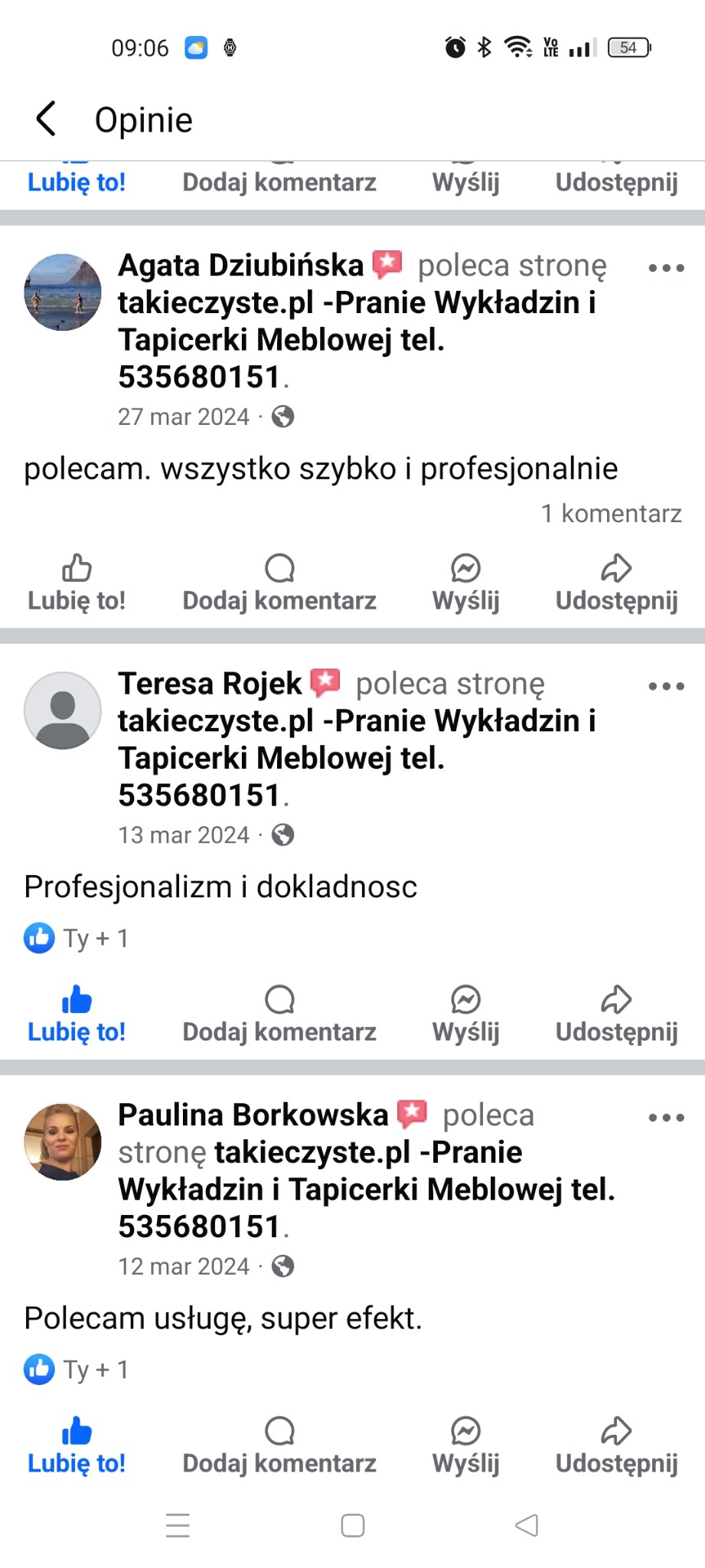The width and height of the screenshot is (705, 1568).
Task: Click the Messenger send icon under Paulina's review
Action: 465,1429
